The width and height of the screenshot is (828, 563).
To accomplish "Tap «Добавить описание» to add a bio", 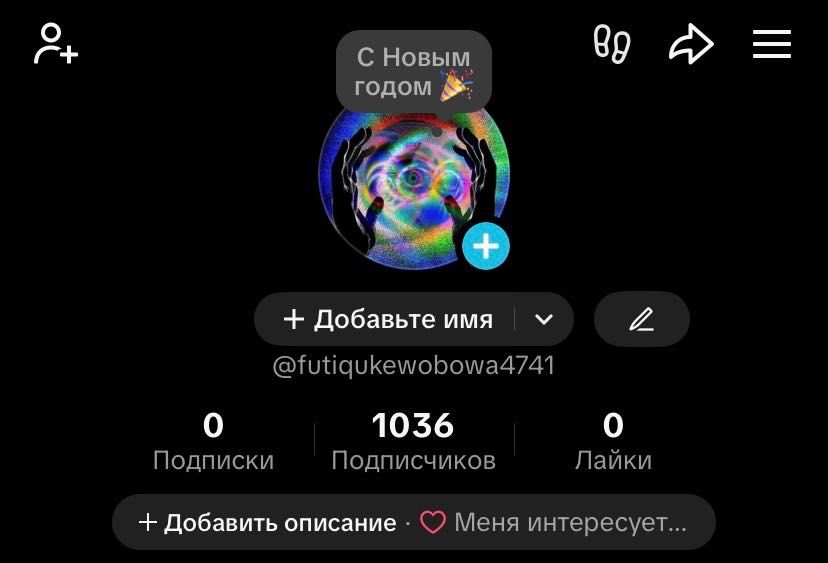I will [268, 522].
